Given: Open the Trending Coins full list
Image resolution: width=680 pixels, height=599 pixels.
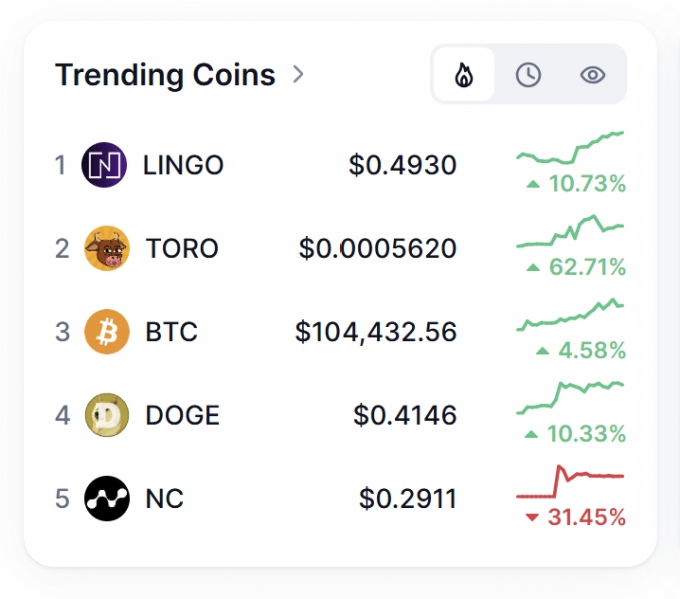Looking at the screenshot, I should [180, 75].
